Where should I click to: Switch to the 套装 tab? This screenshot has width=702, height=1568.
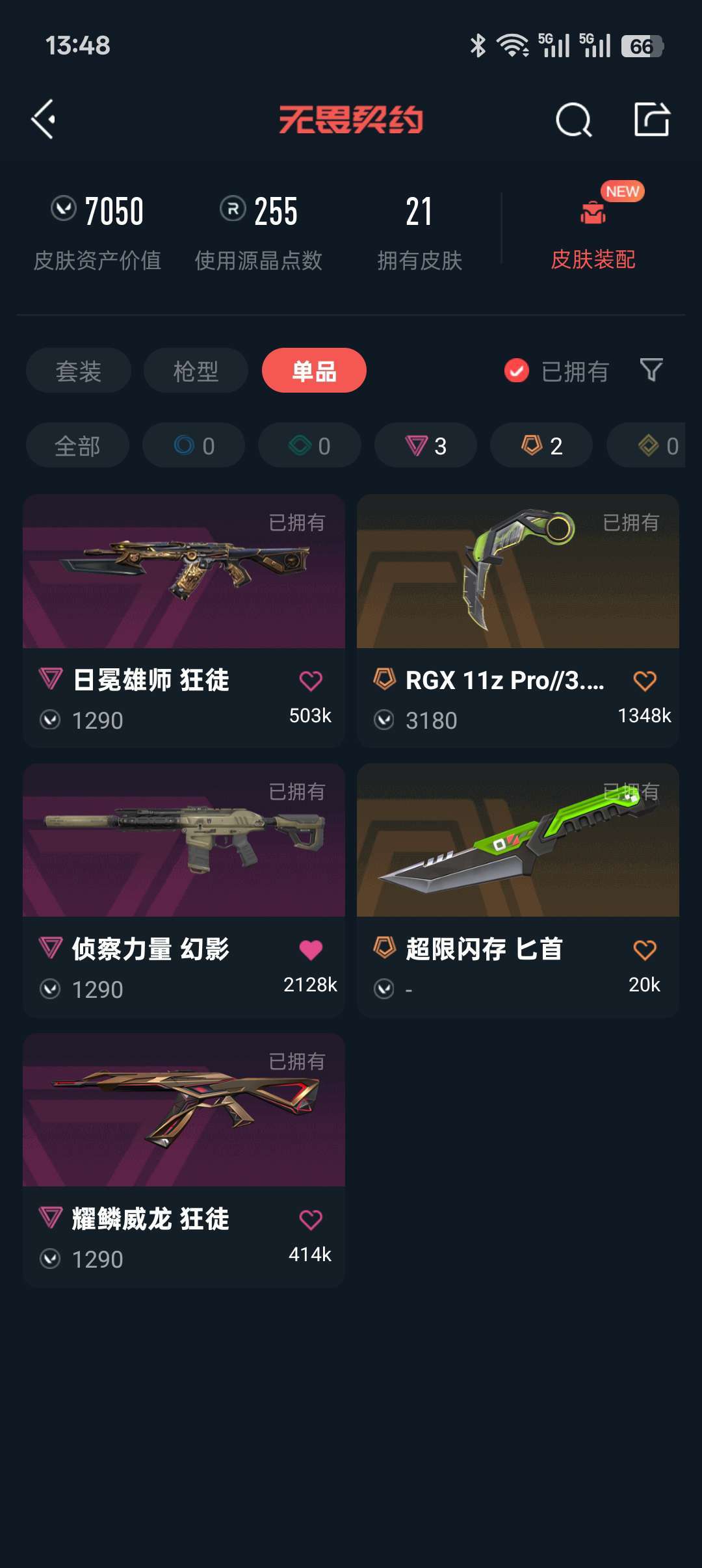77,370
